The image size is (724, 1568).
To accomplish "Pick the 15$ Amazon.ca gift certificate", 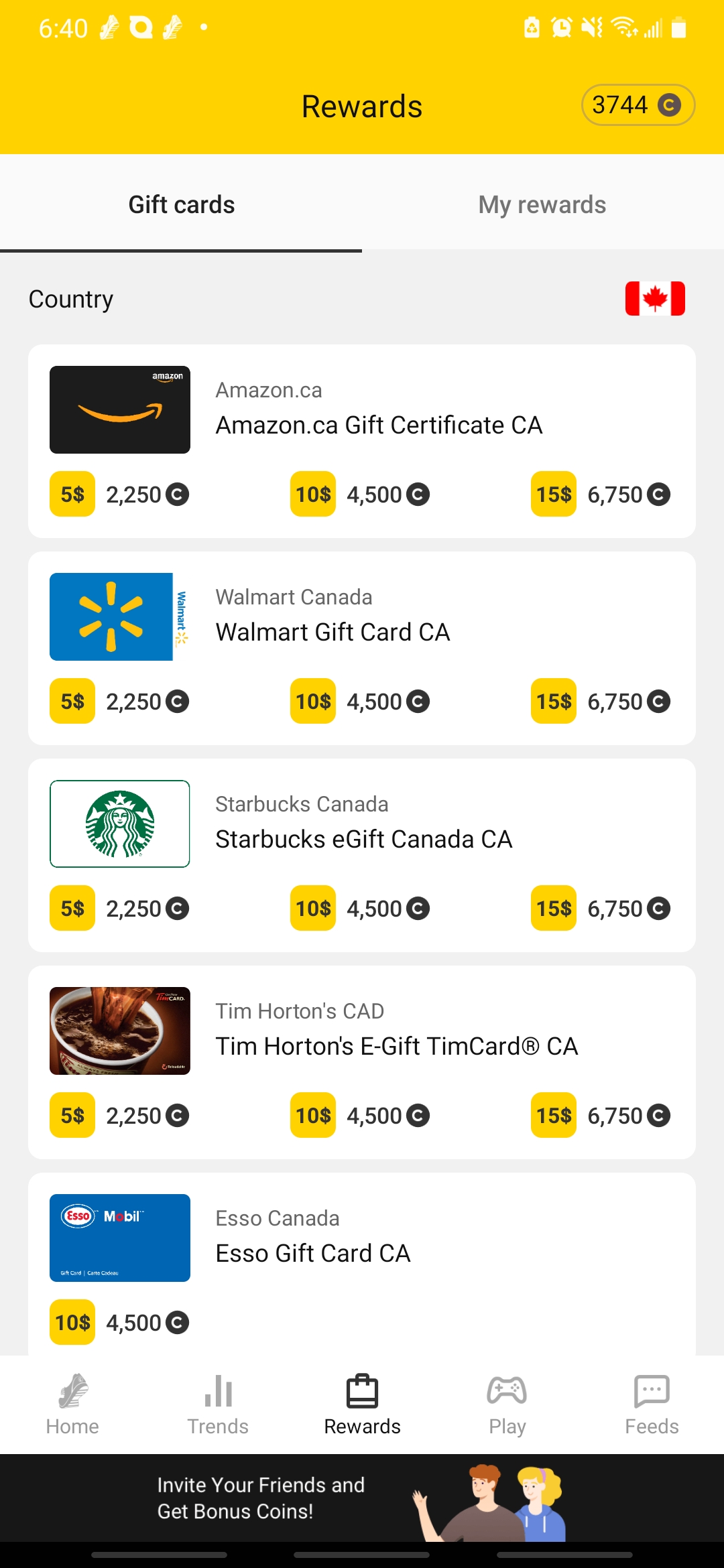I will pos(601,495).
